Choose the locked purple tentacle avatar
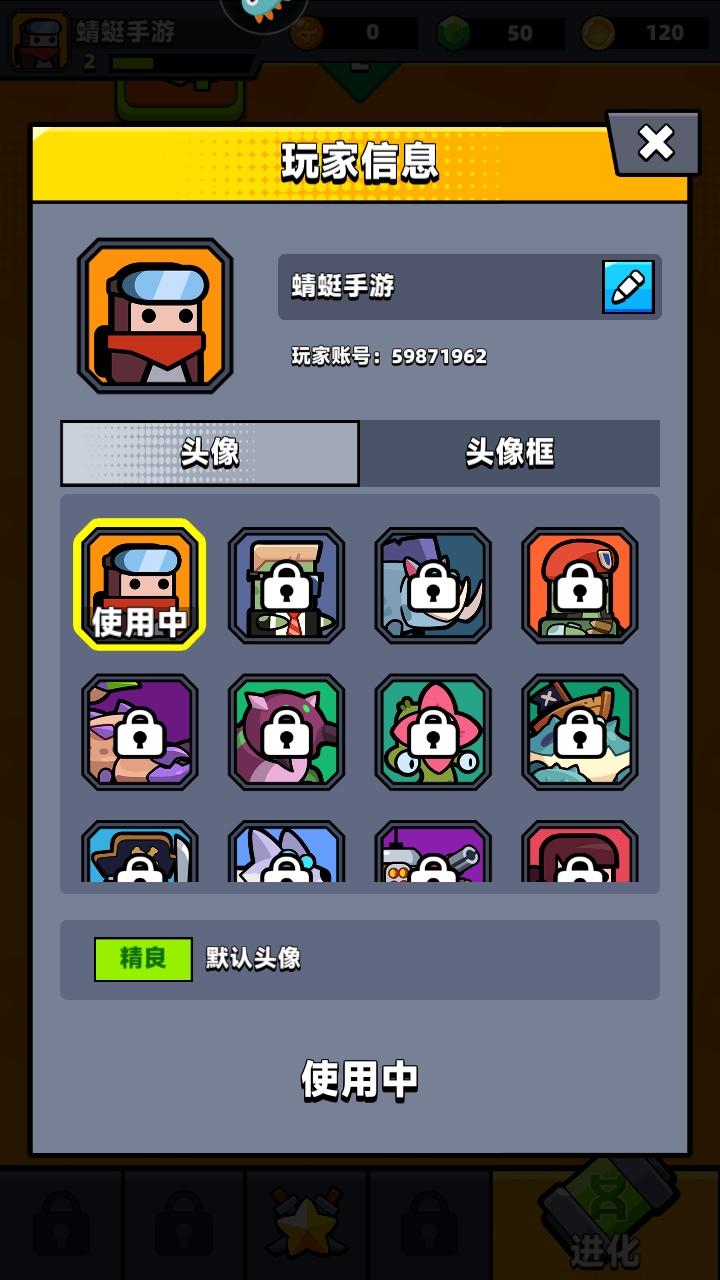This screenshot has width=720, height=1280. tap(140, 732)
